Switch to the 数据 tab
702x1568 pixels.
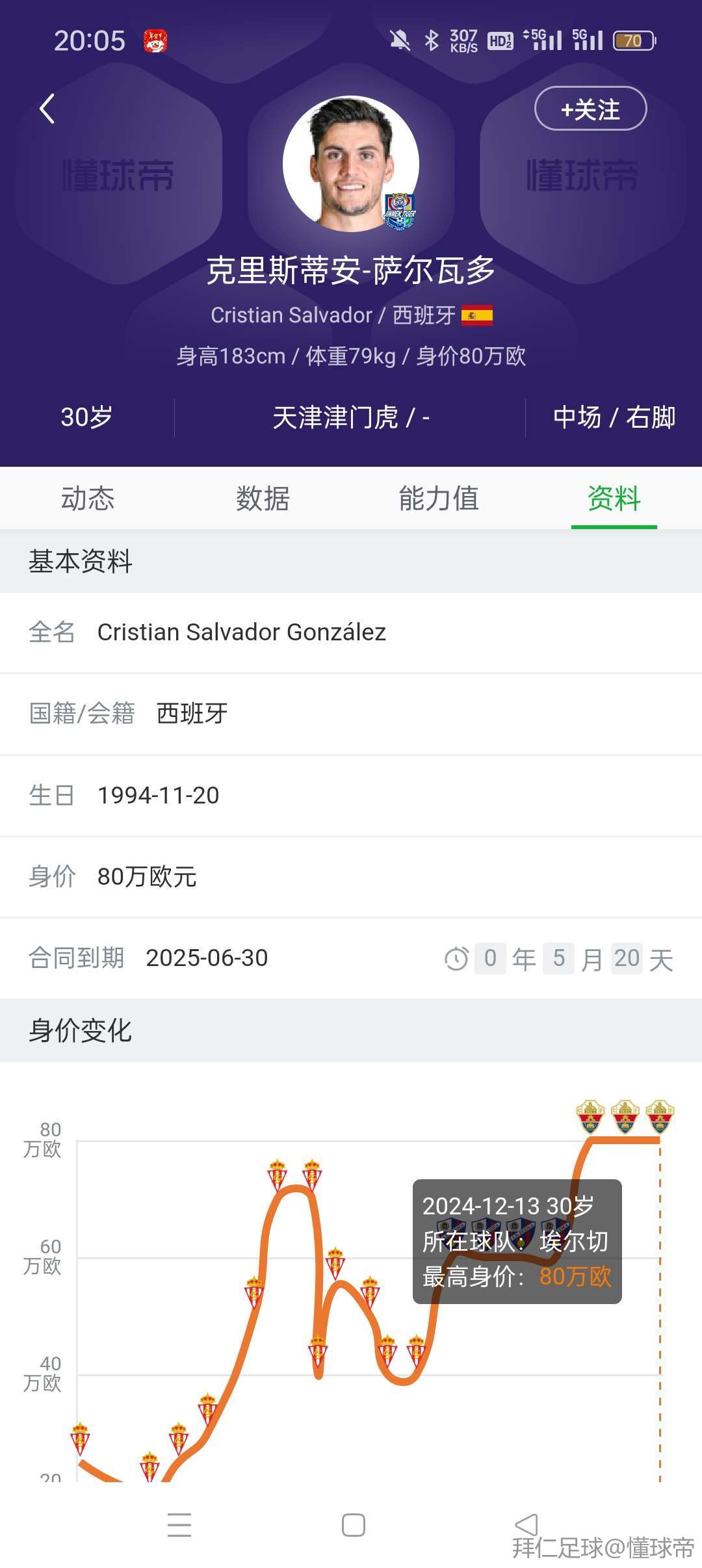[x=263, y=499]
